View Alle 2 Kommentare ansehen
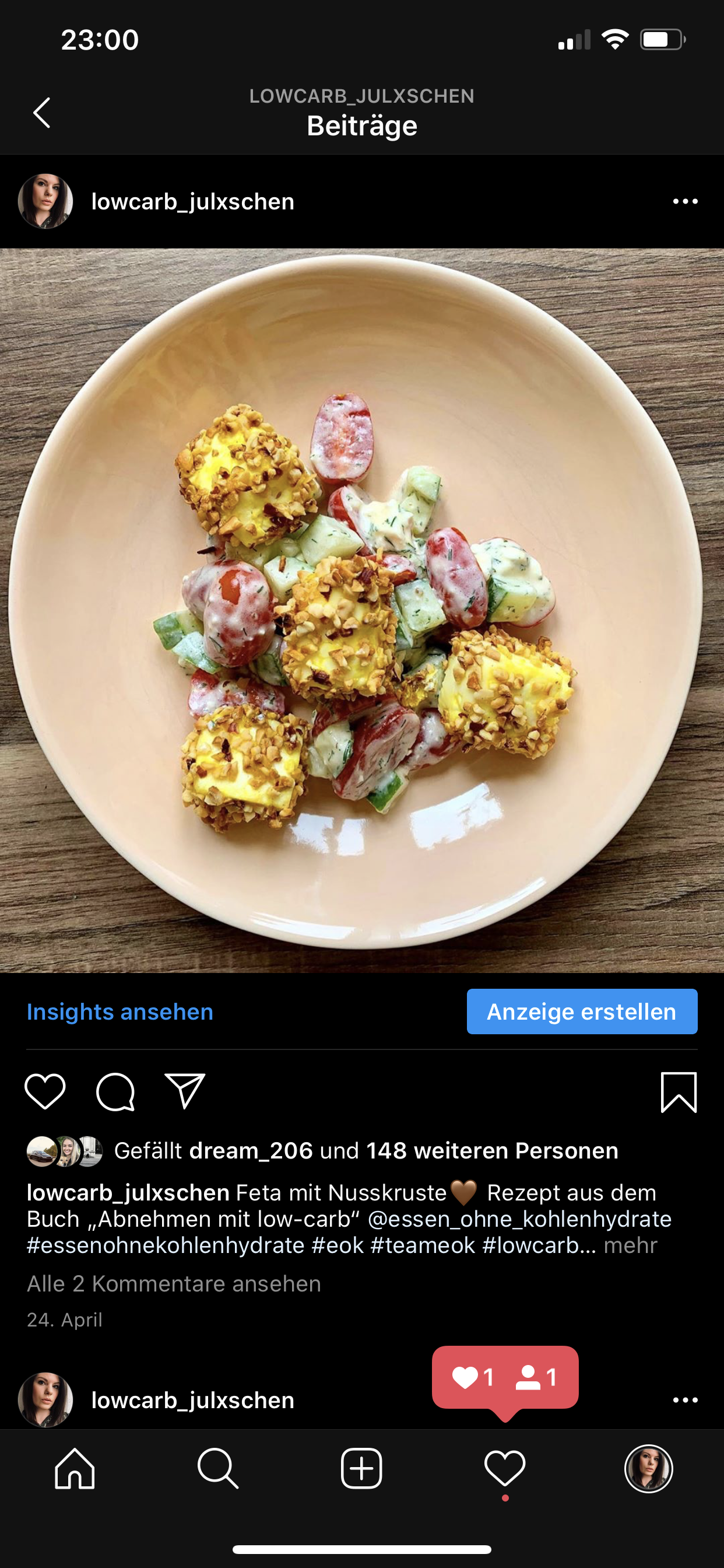The image size is (724, 1568). pos(174,1284)
